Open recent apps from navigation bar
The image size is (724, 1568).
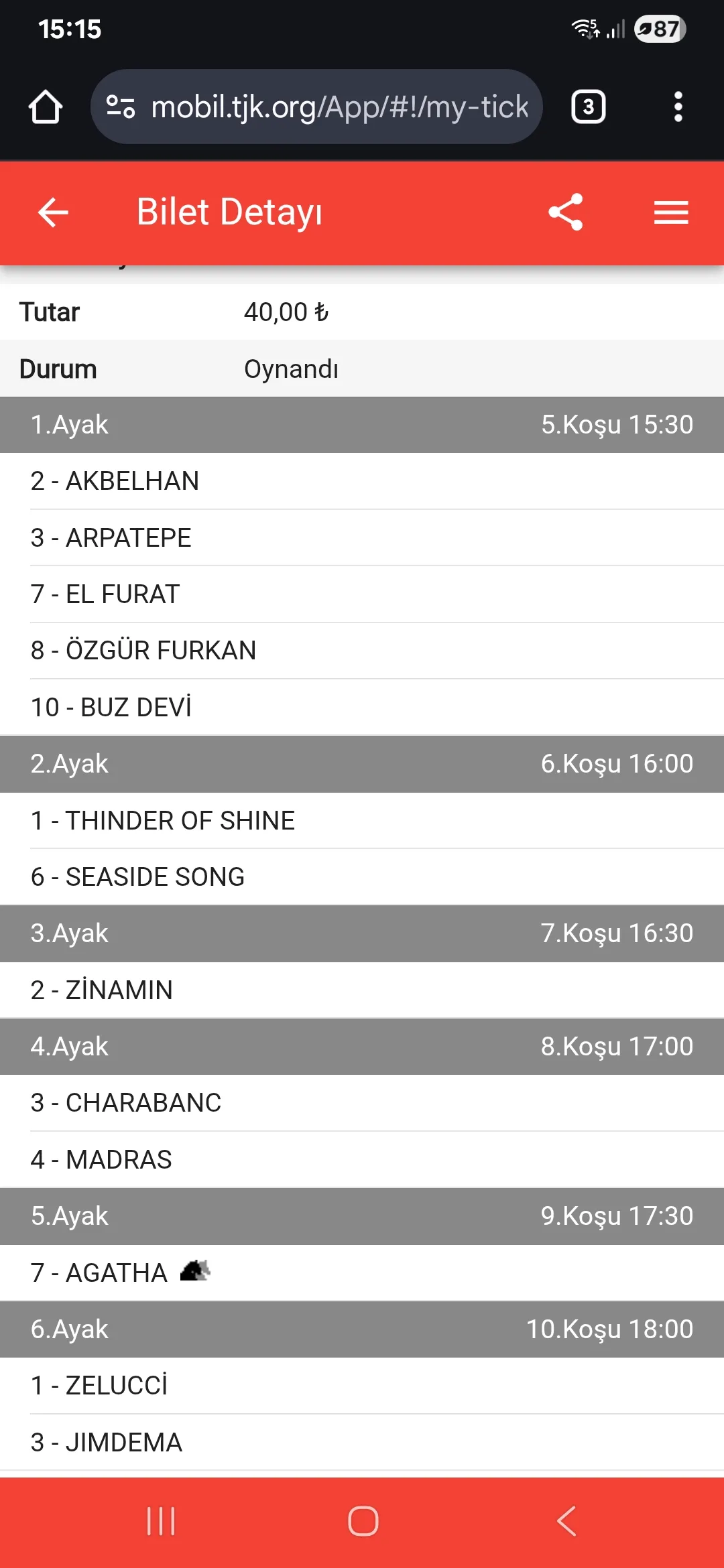click(161, 1520)
